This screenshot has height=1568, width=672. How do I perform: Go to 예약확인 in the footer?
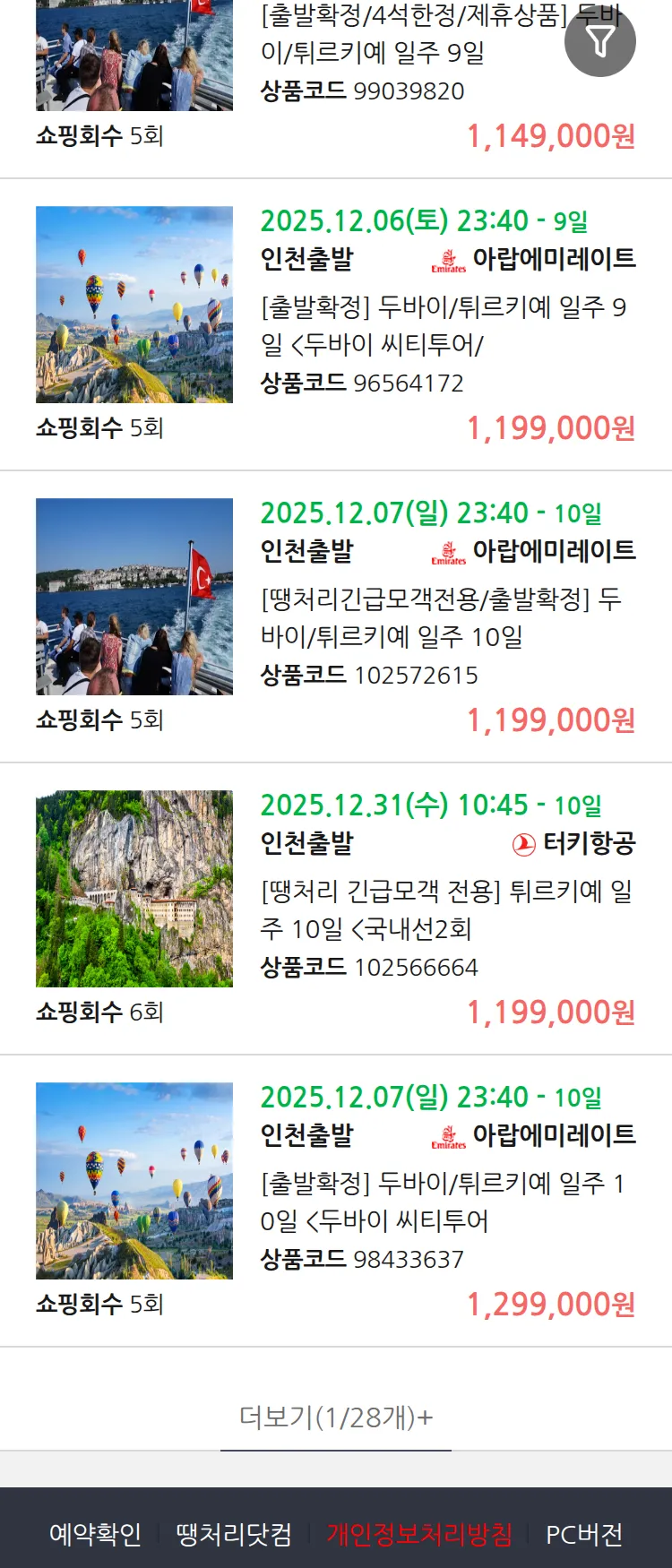click(95, 1534)
